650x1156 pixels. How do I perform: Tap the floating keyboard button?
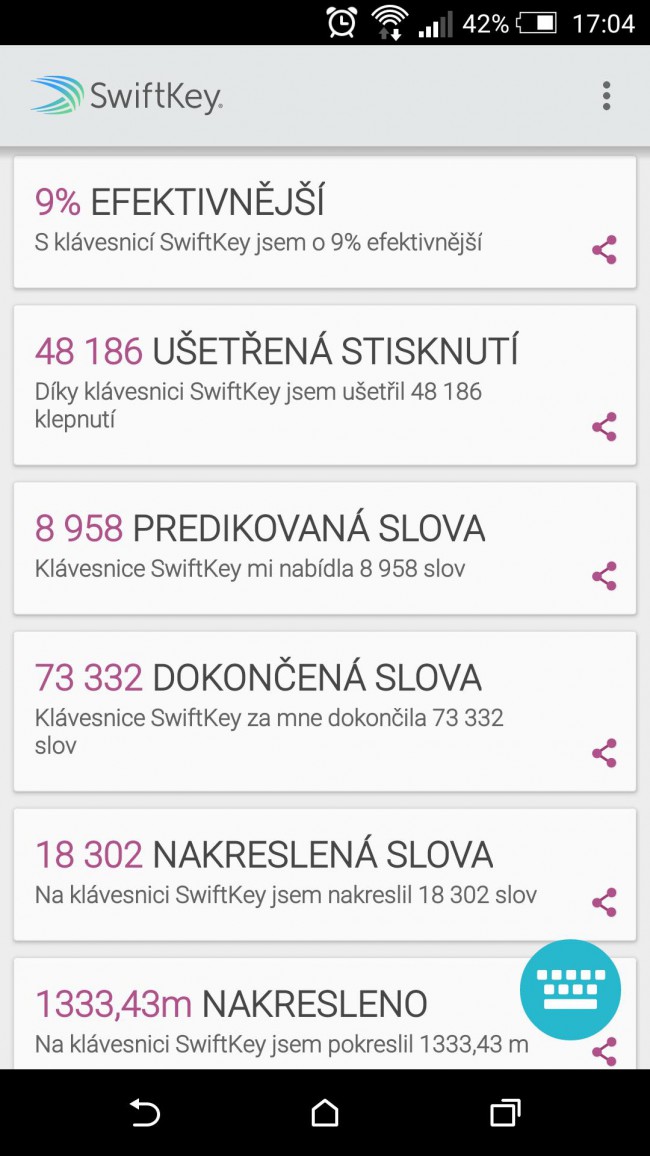[x=570, y=989]
